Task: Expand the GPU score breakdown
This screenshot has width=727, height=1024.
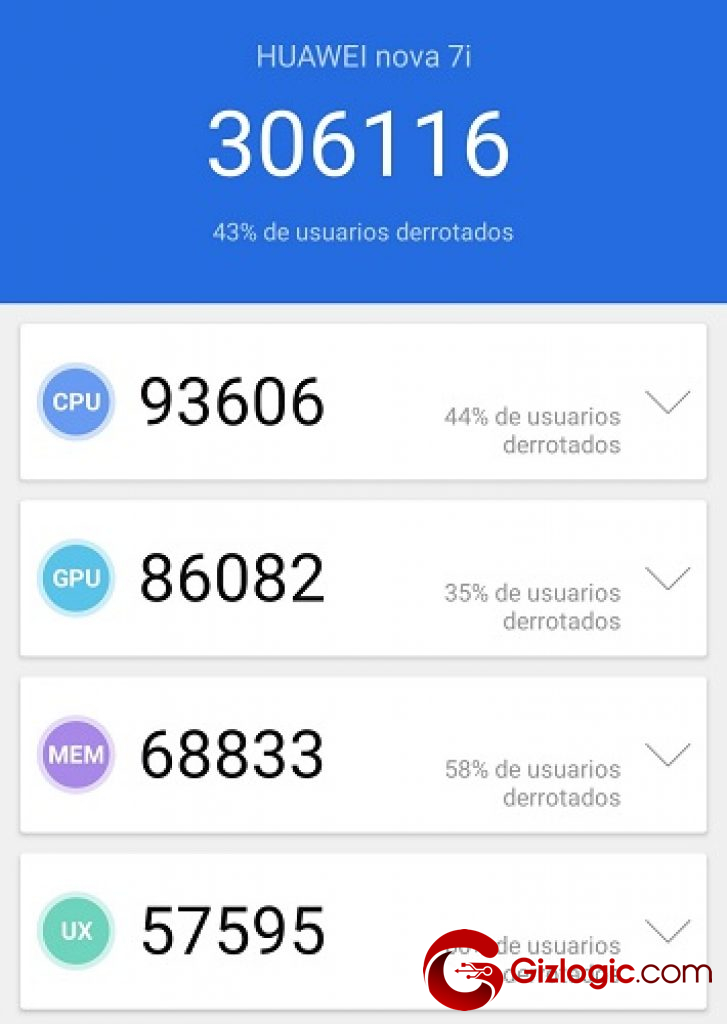Action: point(667,578)
